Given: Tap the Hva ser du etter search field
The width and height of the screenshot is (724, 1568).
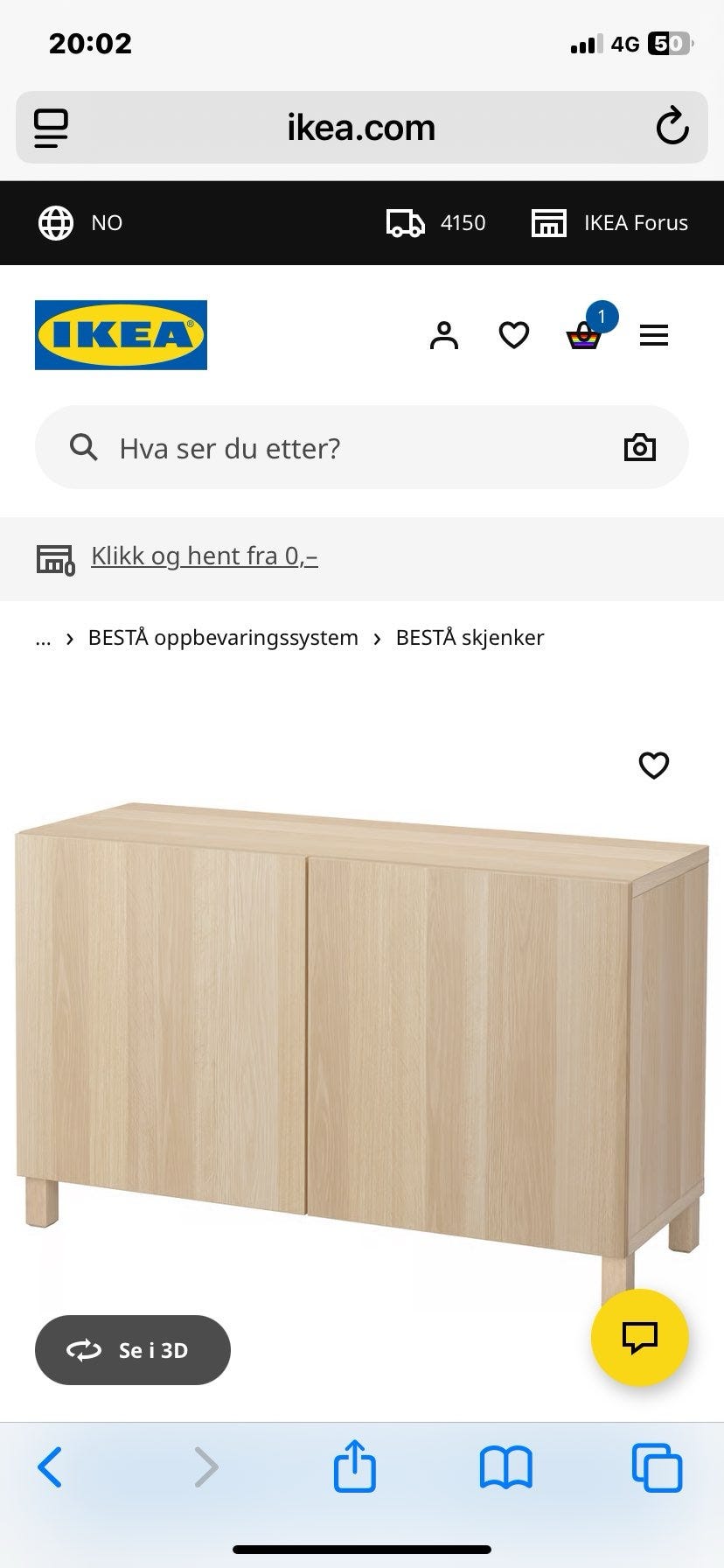Looking at the screenshot, I should coord(262,447).
